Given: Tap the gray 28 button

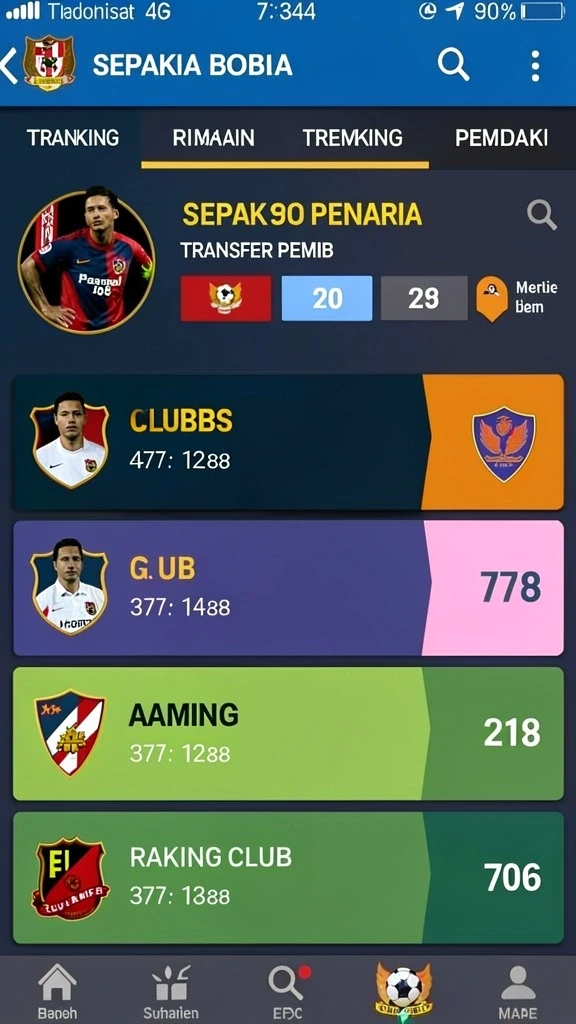Looking at the screenshot, I should point(424,298).
